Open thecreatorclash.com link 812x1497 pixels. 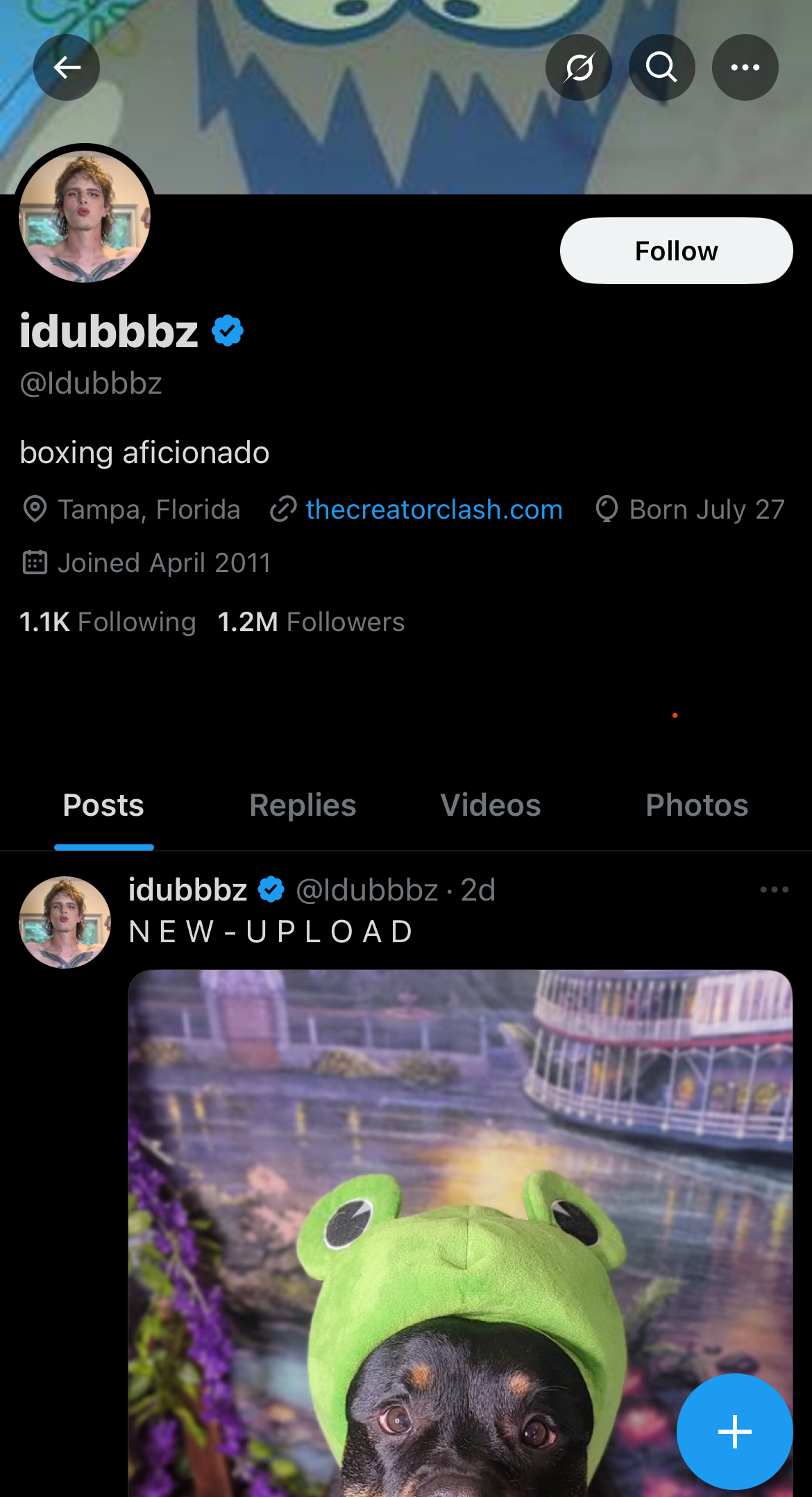point(434,509)
